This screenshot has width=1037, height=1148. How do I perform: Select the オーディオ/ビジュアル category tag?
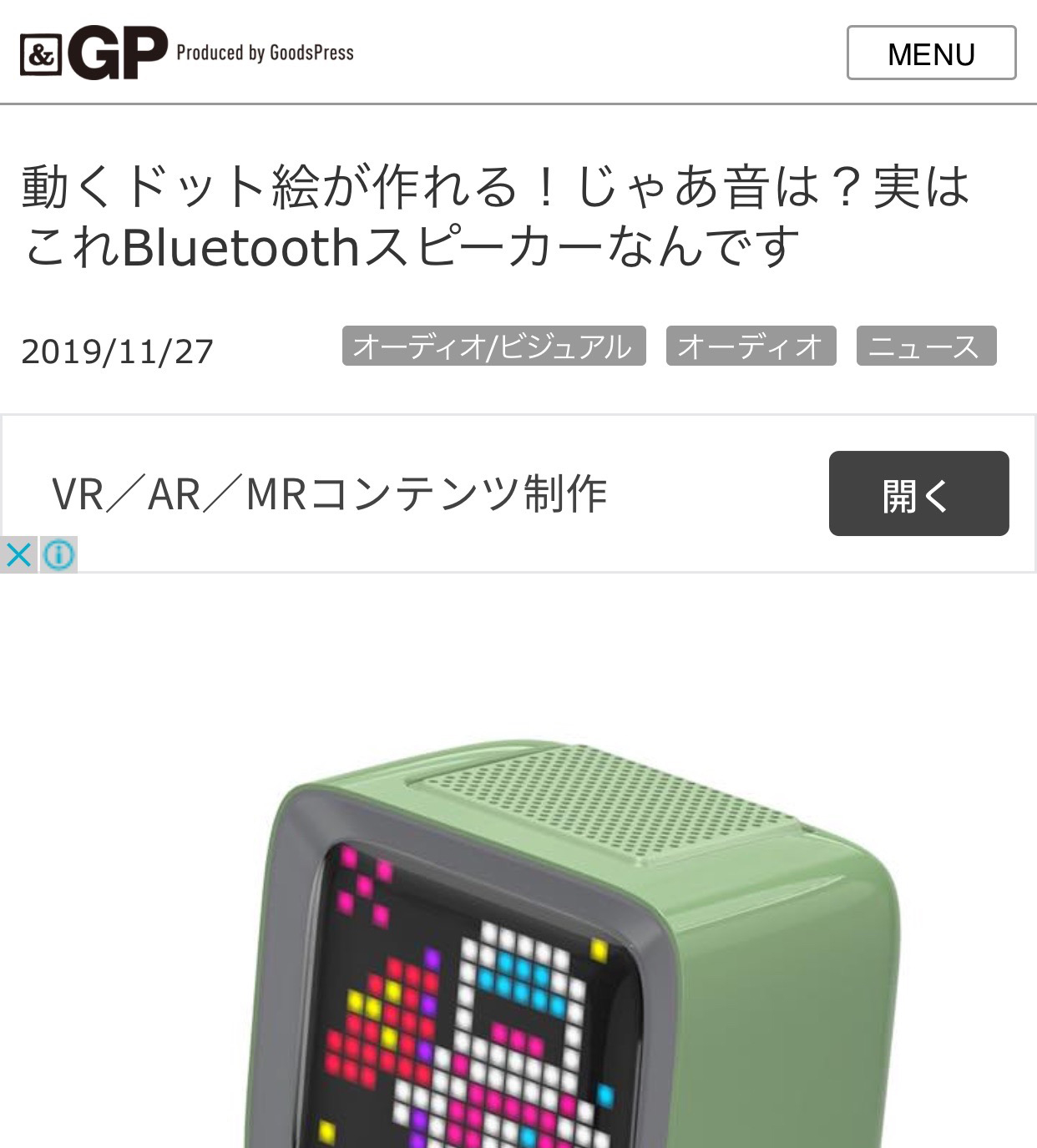[x=493, y=346]
